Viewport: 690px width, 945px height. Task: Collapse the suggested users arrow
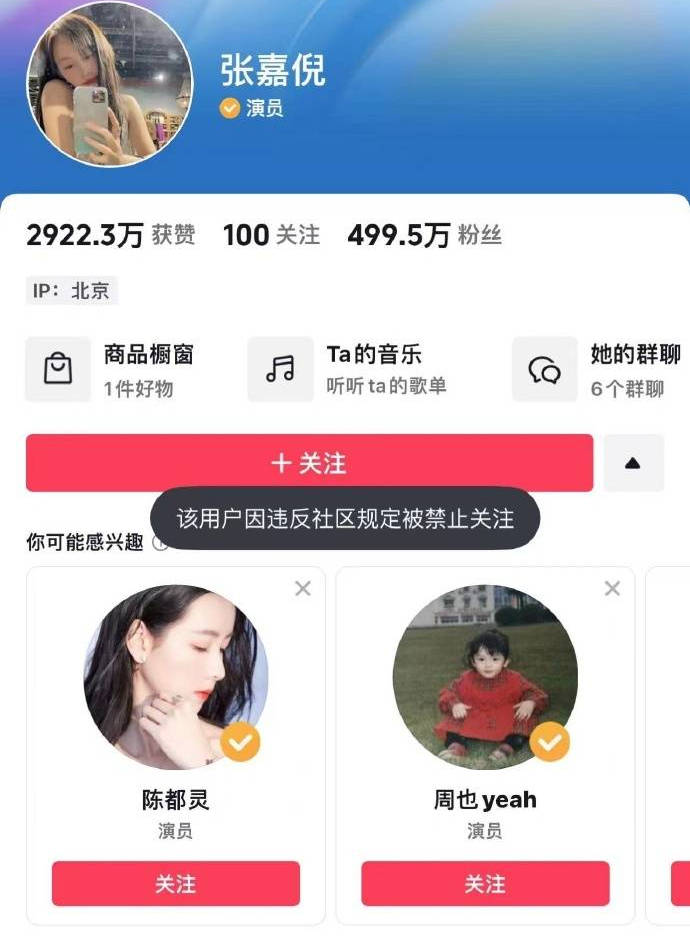pyautogui.click(x=633, y=463)
